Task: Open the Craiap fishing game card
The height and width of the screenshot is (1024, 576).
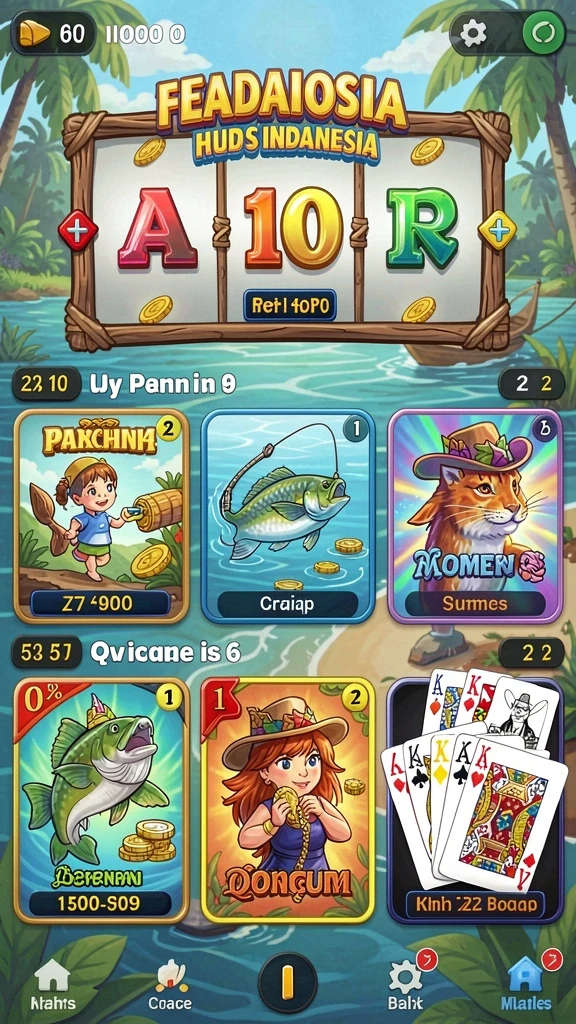Action: (x=288, y=516)
